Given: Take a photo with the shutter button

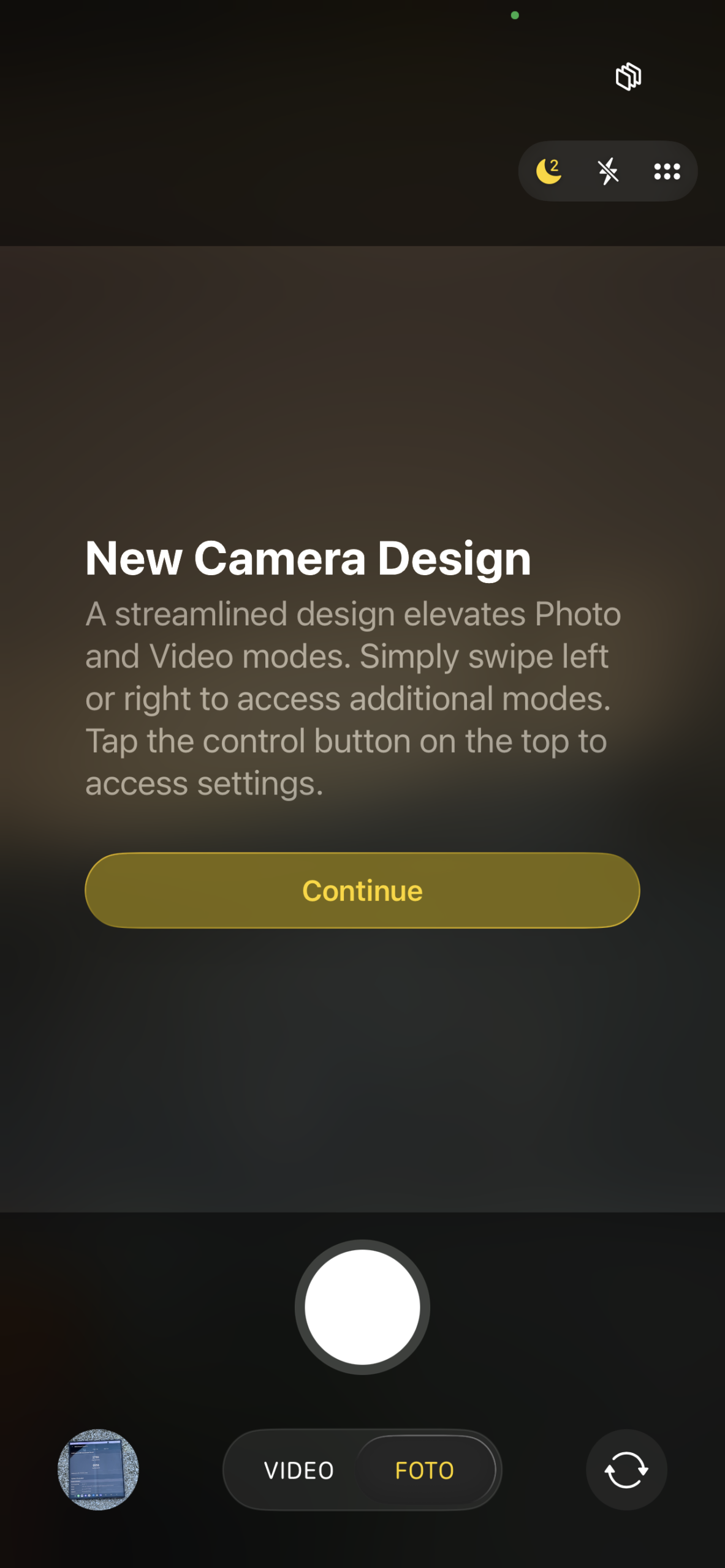Looking at the screenshot, I should (x=362, y=1306).
